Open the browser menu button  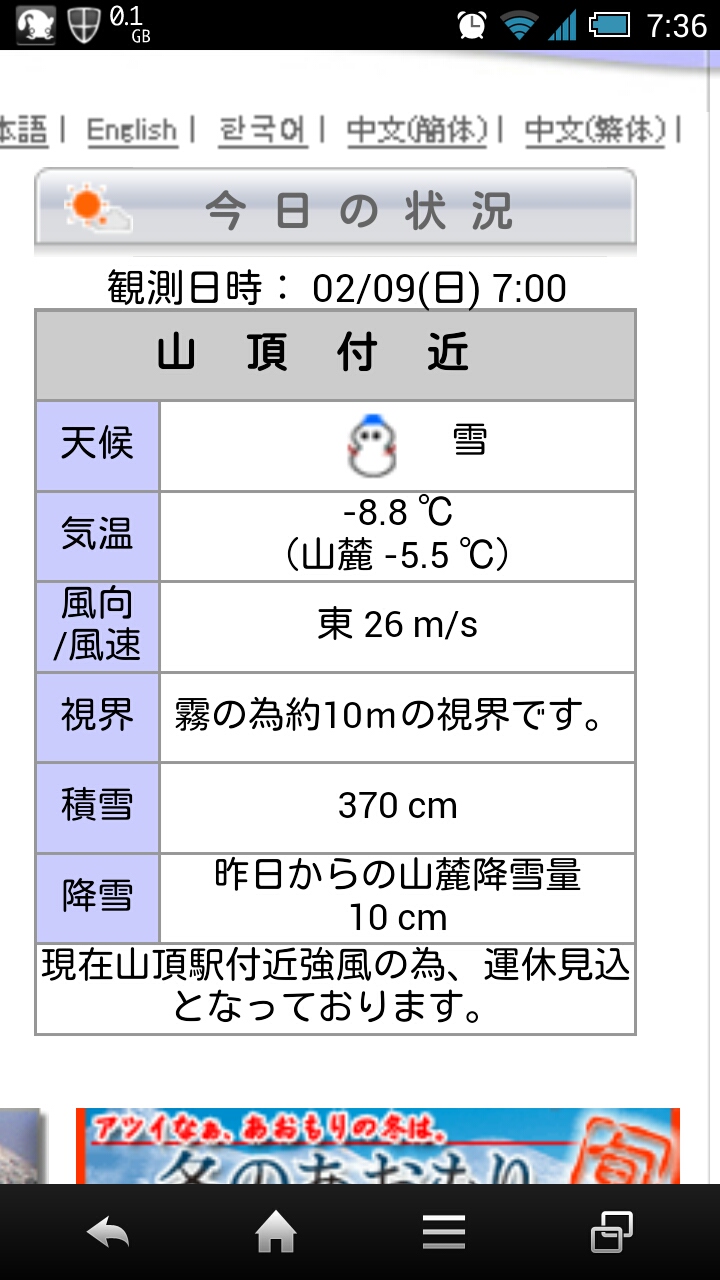click(x=444, y=1233)
